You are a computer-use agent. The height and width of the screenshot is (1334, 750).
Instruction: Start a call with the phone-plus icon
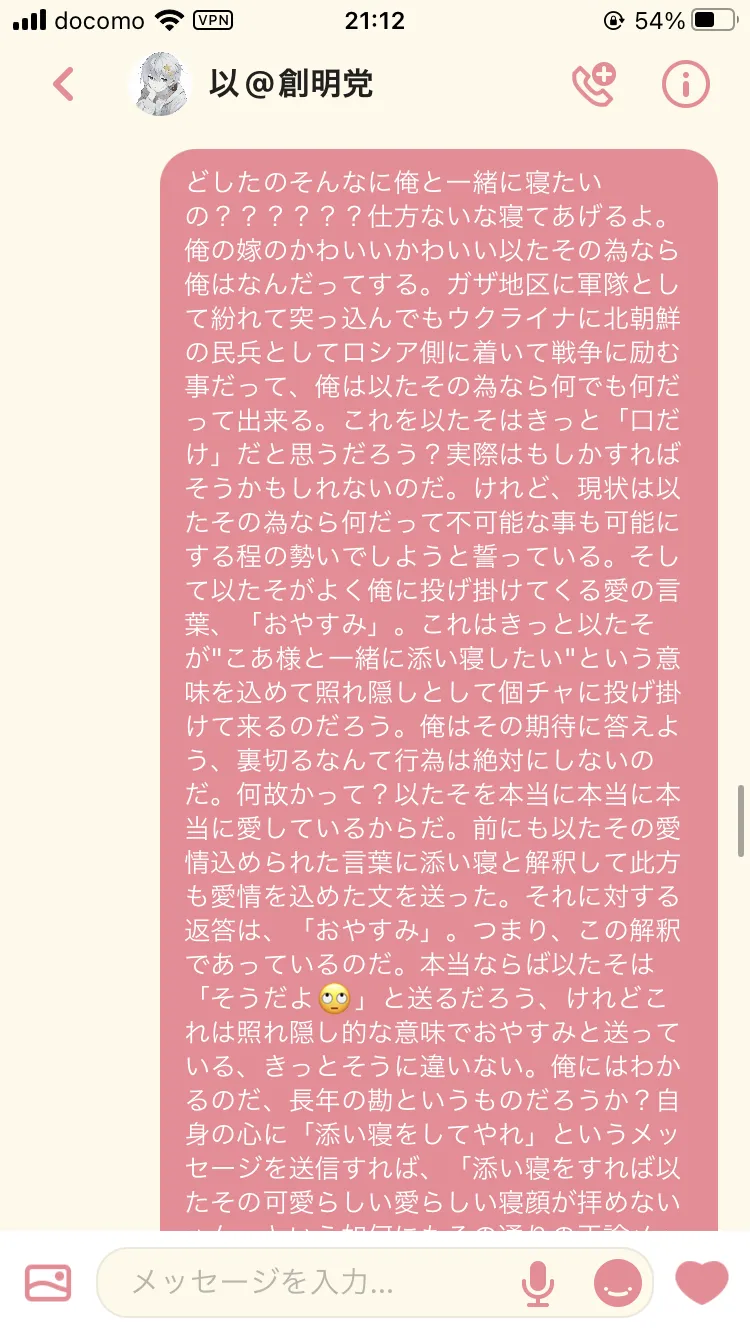tap(593, 84)
